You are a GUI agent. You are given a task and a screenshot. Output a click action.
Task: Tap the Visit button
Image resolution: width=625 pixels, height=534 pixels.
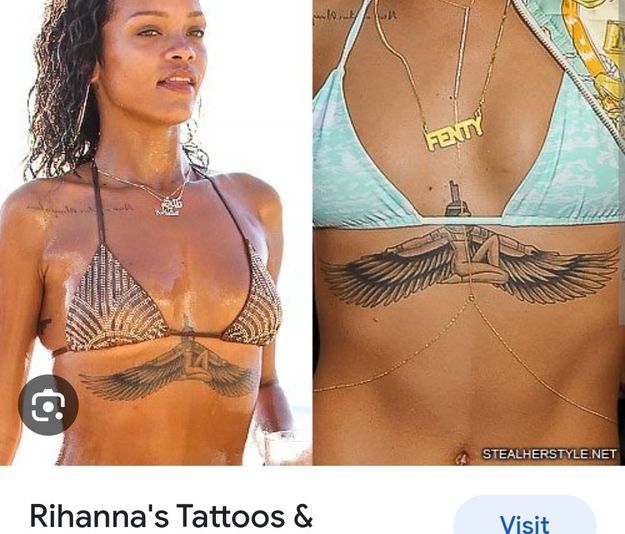tap(524, 521)
